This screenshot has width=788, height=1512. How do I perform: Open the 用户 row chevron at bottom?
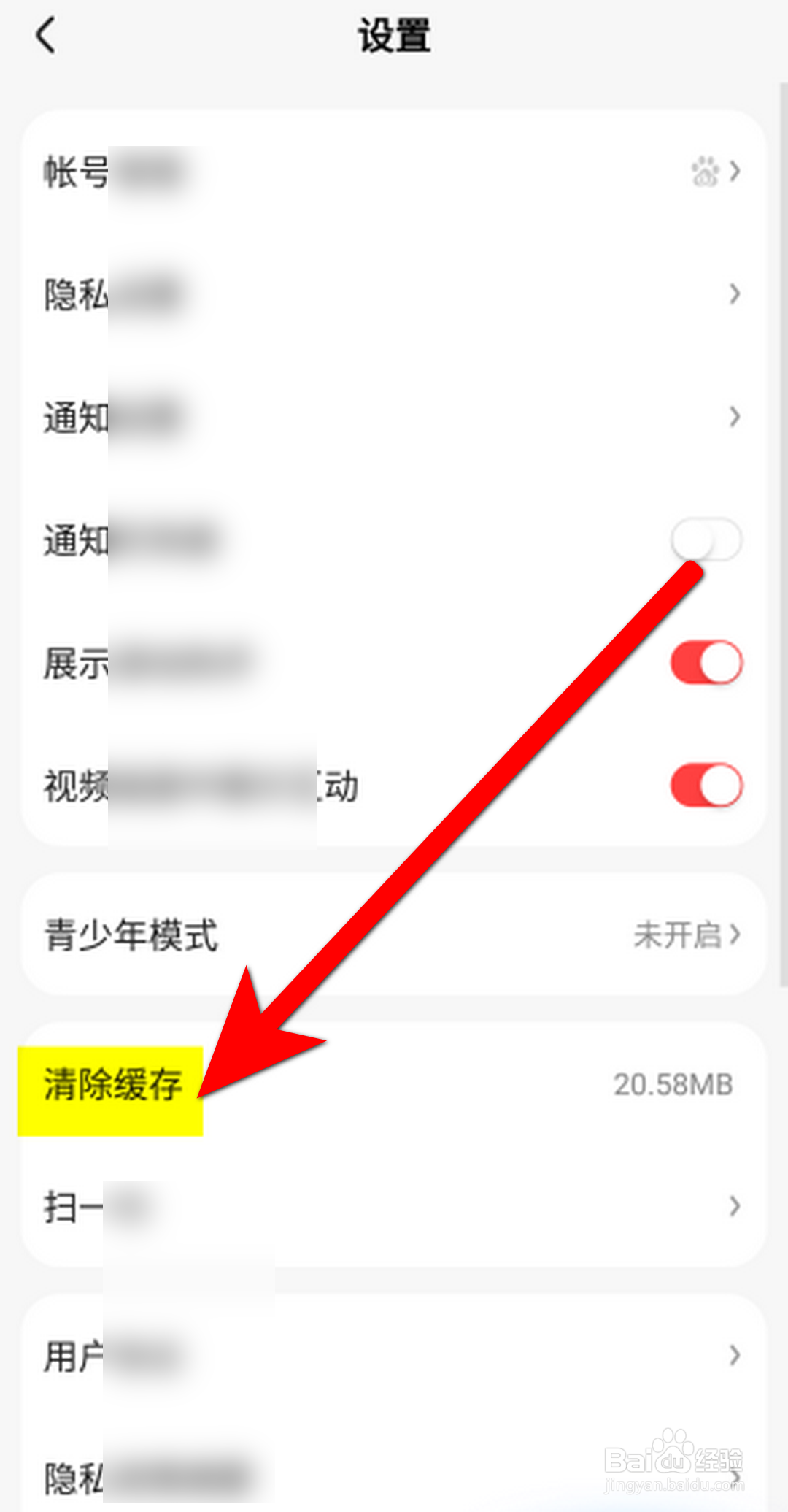point(734,1355)
